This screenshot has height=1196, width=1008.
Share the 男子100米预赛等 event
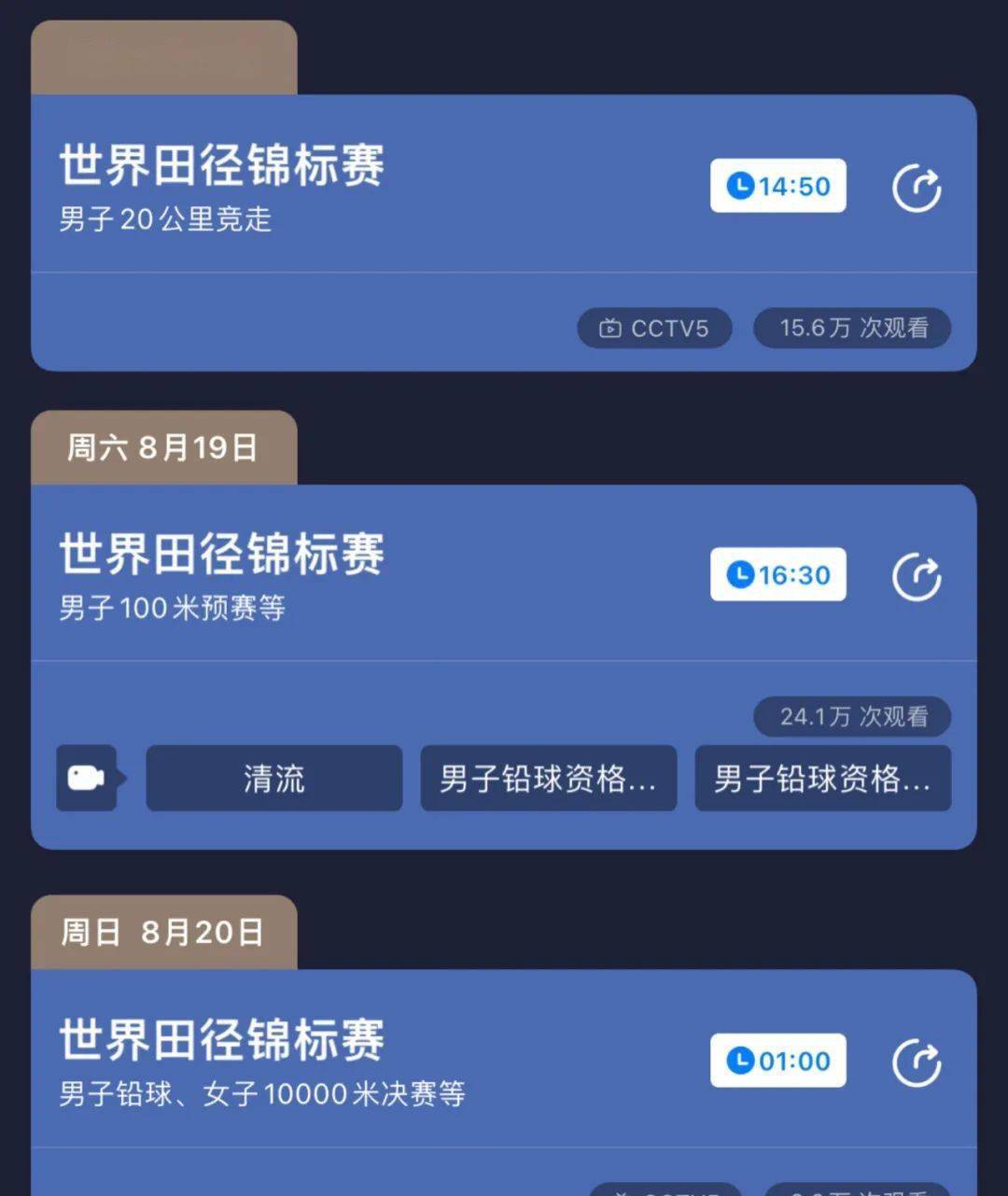pyautogui.click(x=917, y=577)
